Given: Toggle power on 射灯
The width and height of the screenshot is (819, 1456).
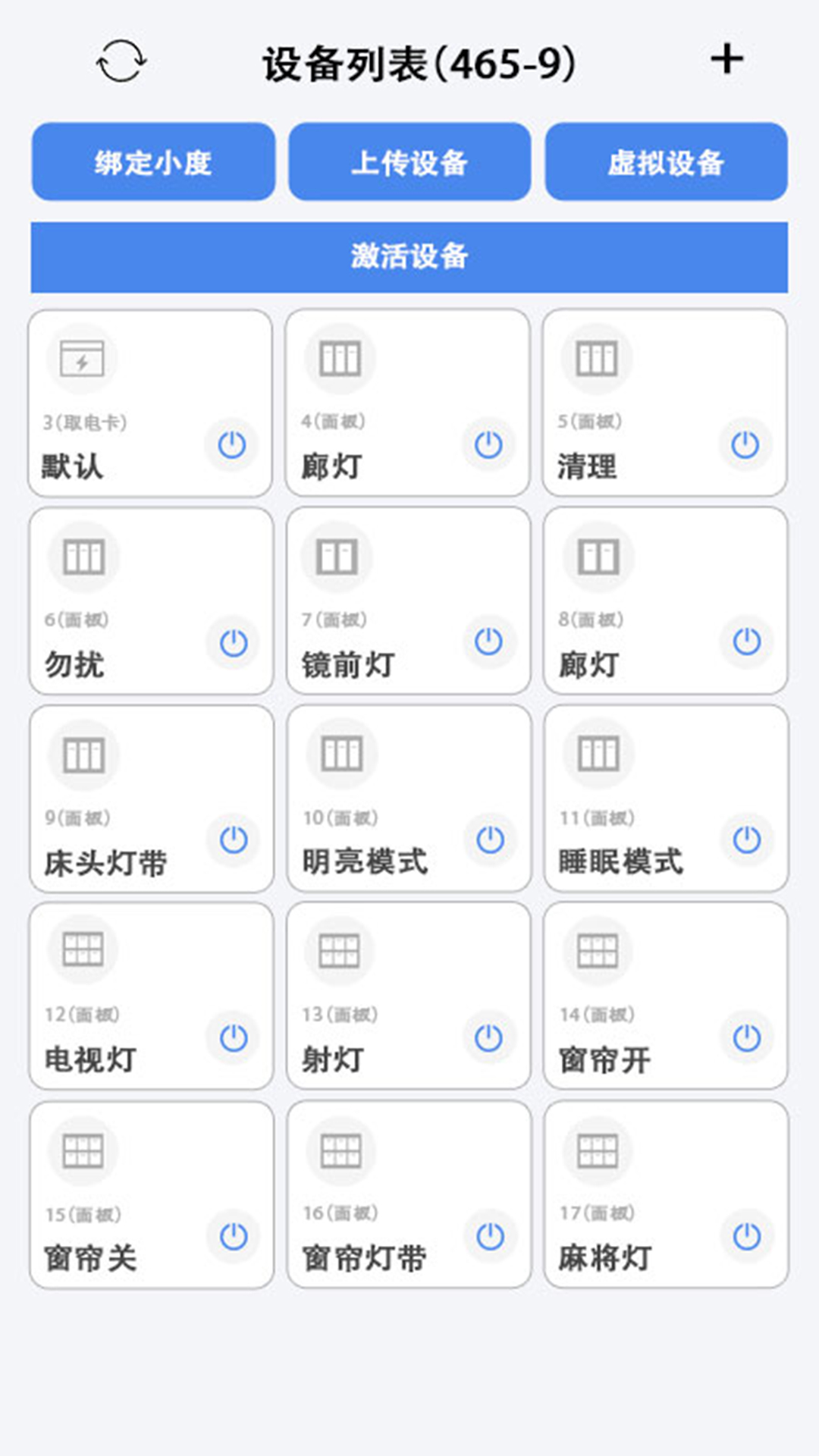Looking at the screenshot, I should pos(488,1036).
